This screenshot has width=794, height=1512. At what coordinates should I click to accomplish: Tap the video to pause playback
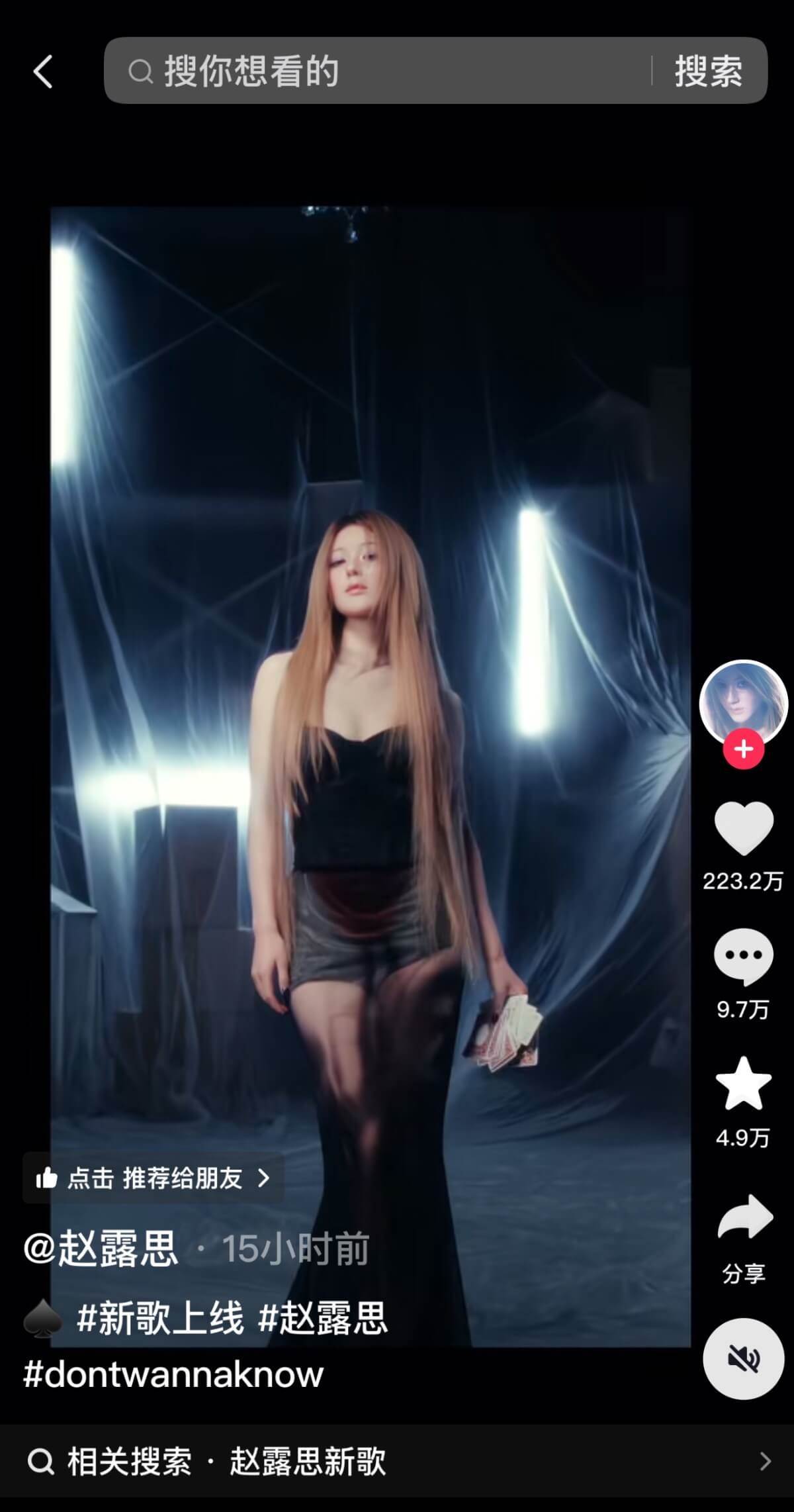[371, 463]
